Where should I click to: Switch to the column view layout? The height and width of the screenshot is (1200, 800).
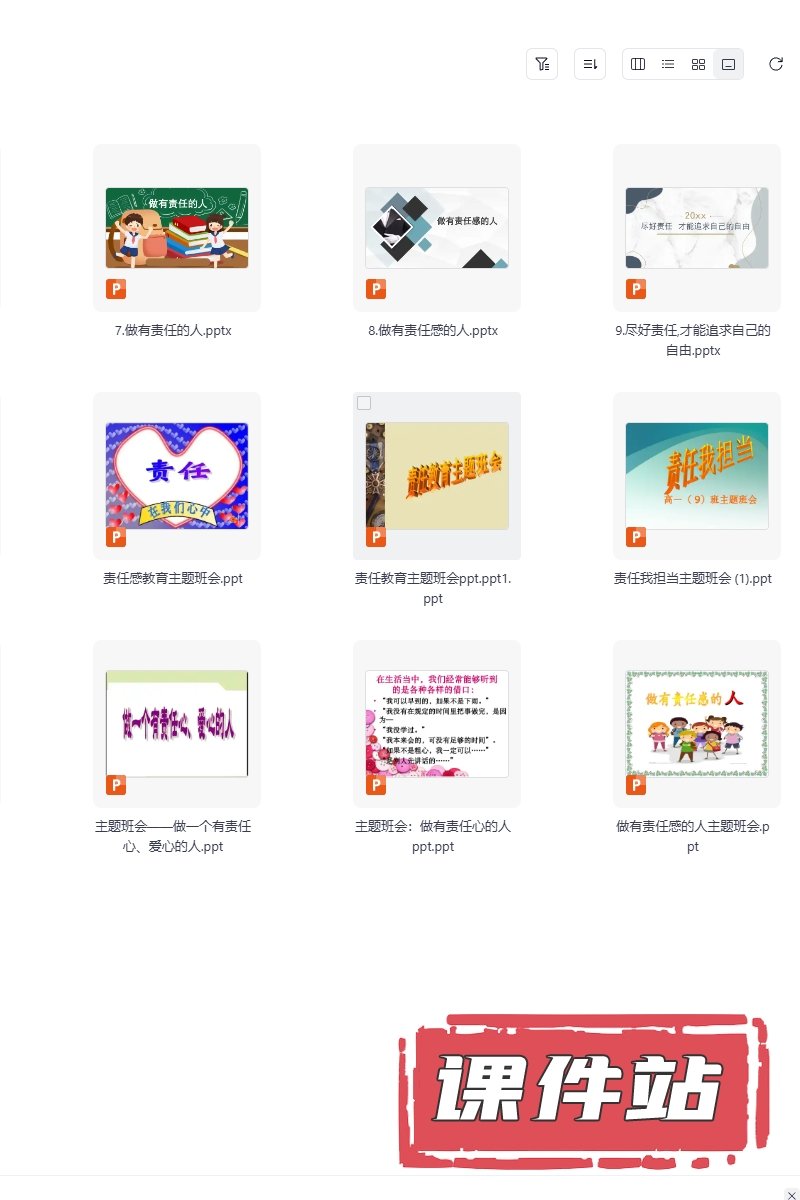[638, 64]
